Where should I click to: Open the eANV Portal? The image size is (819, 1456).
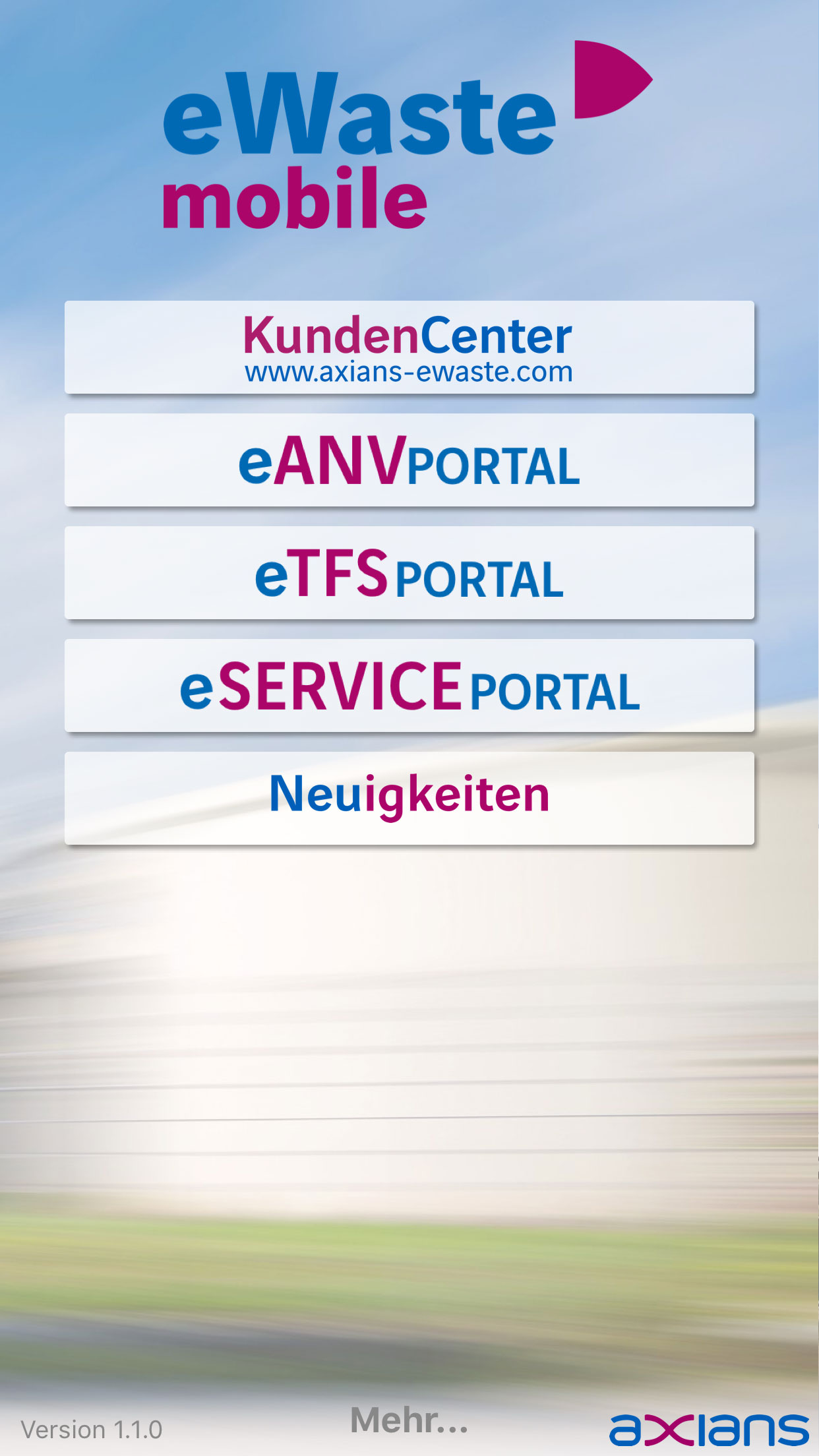click(409, 460)
